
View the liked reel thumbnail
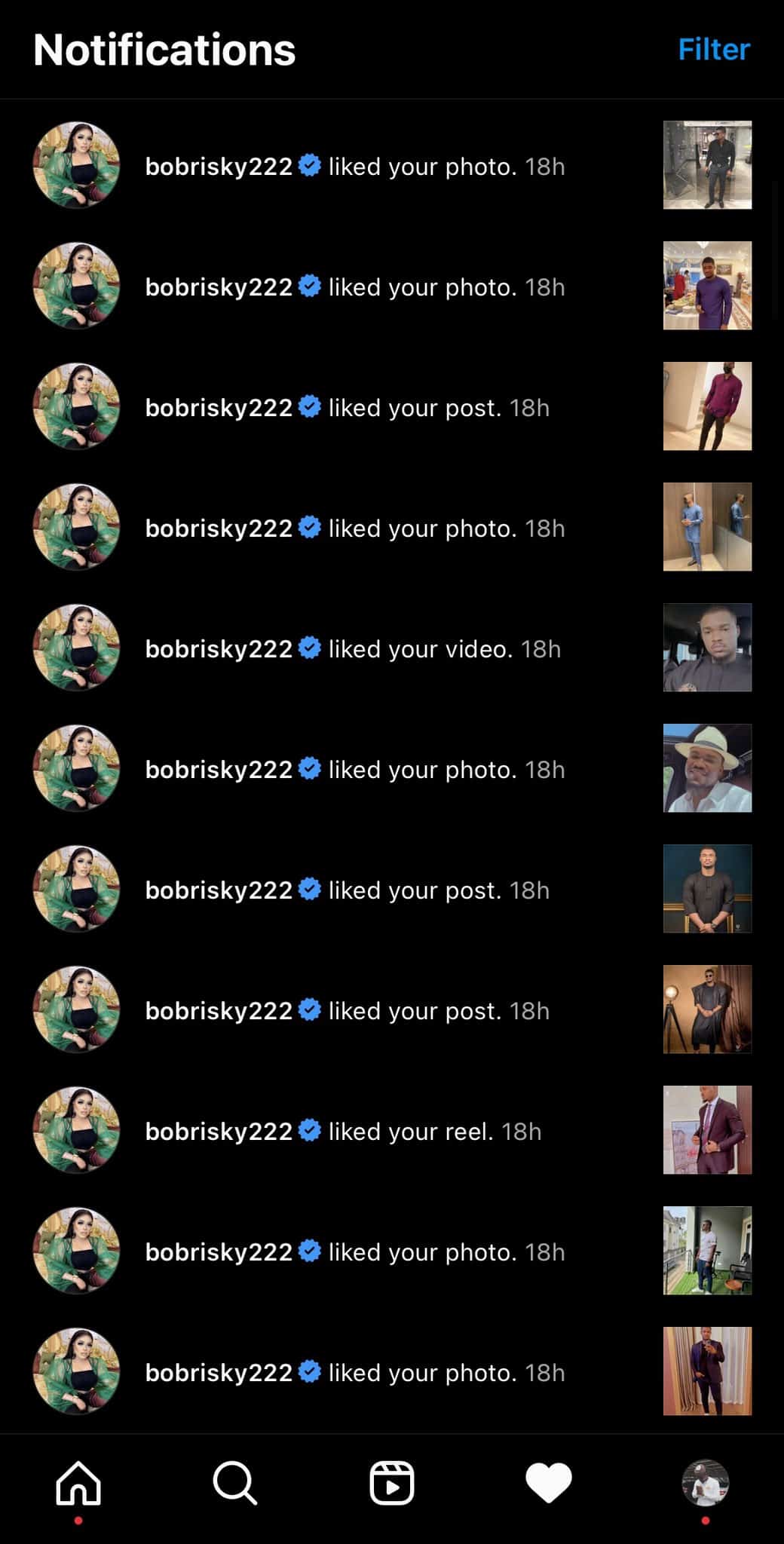(x=707, y=1130)
